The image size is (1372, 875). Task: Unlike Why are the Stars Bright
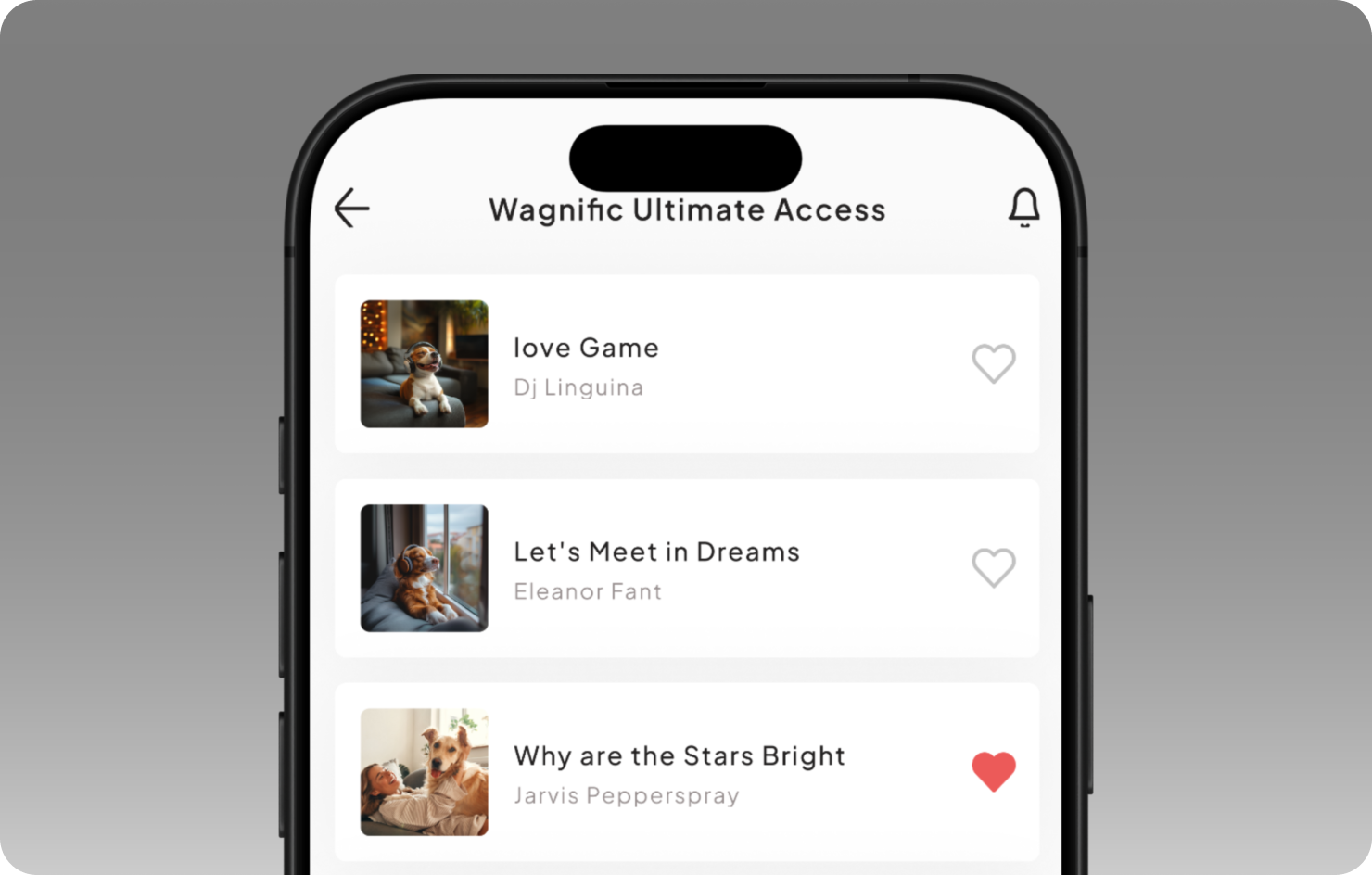pos(993,771)
